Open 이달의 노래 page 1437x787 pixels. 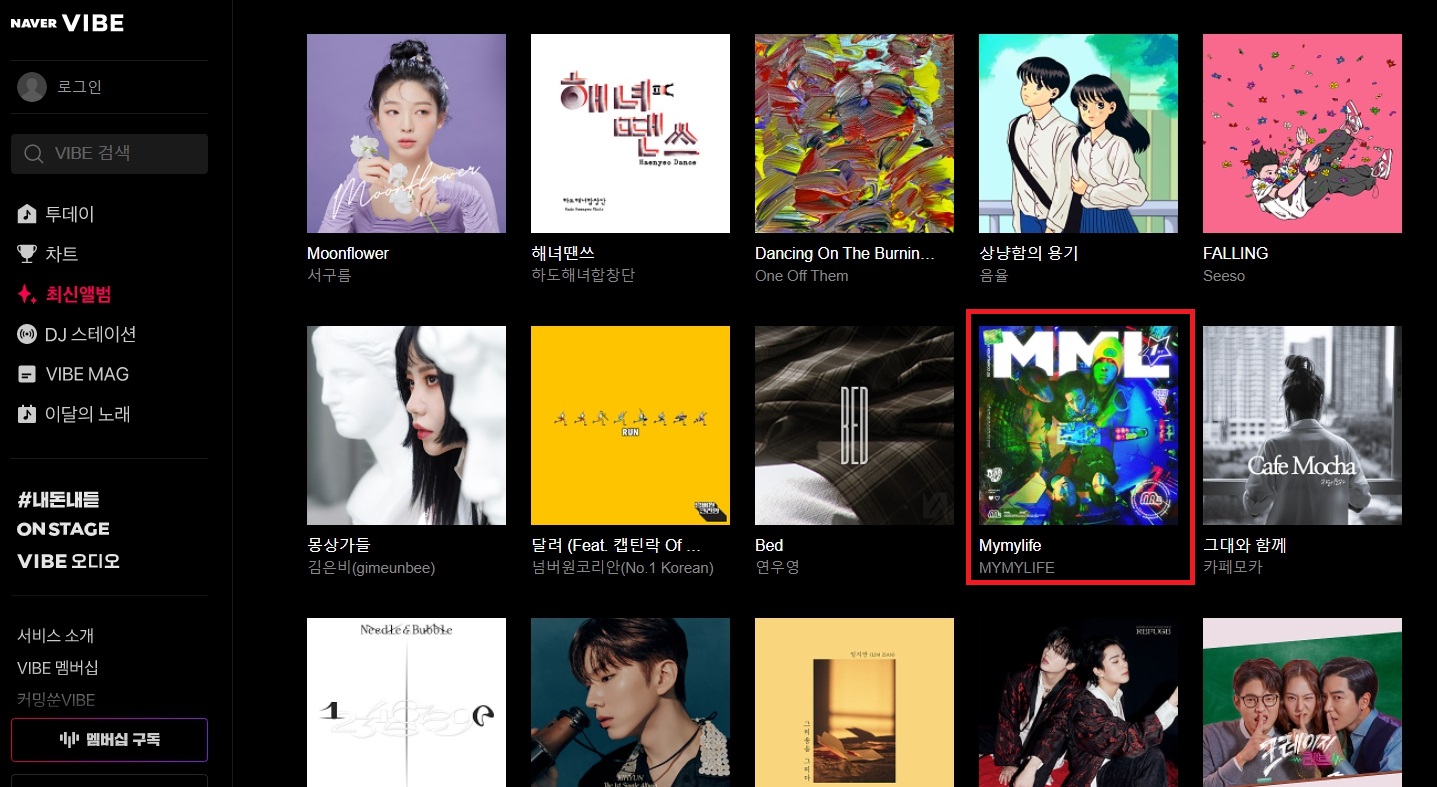(x=87, y=414)
